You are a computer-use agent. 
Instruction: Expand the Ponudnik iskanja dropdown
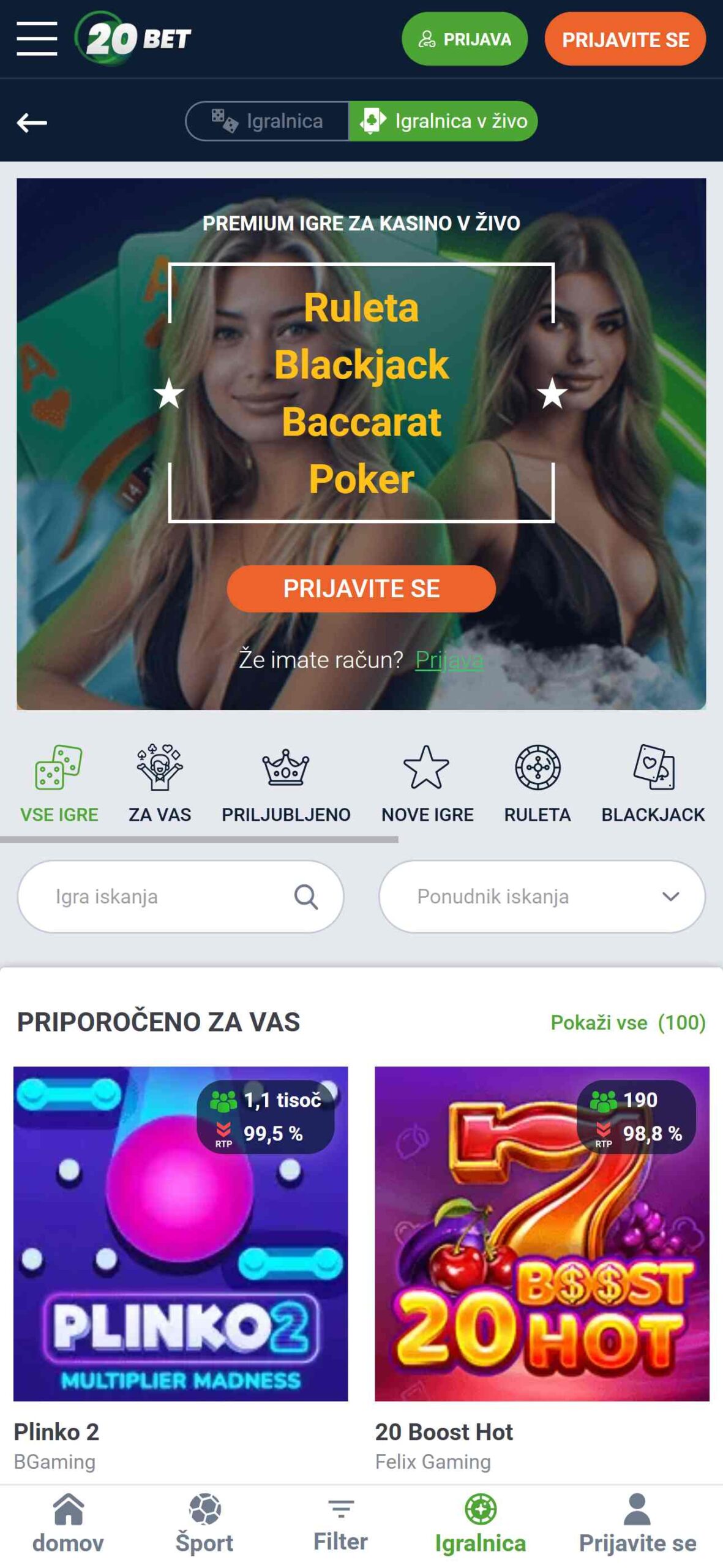point(542,896)
